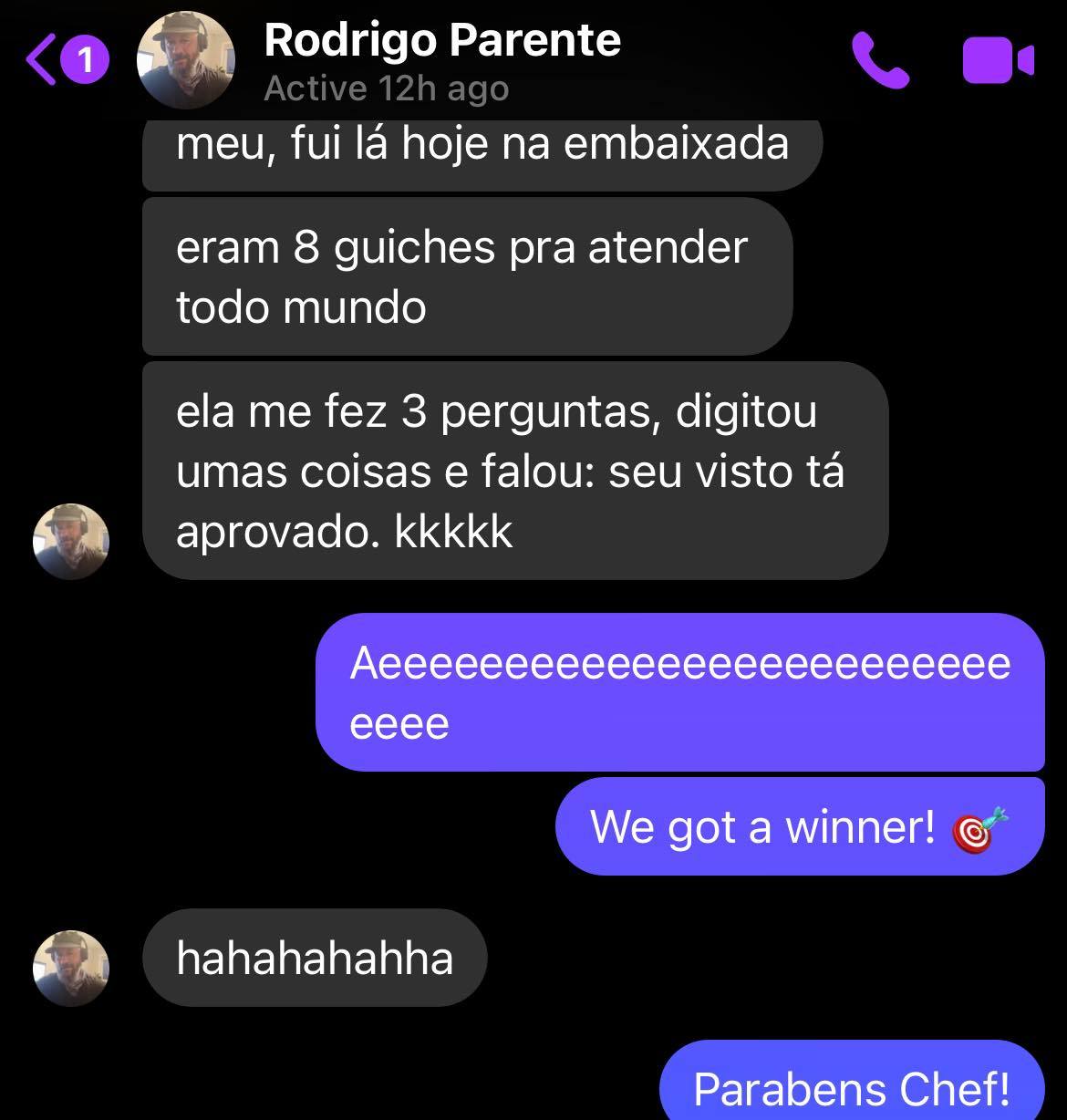Tap Rodrigo's avatar next to hahahahahha message
Screen dimensions: 1067x1120
coord(71,968)
